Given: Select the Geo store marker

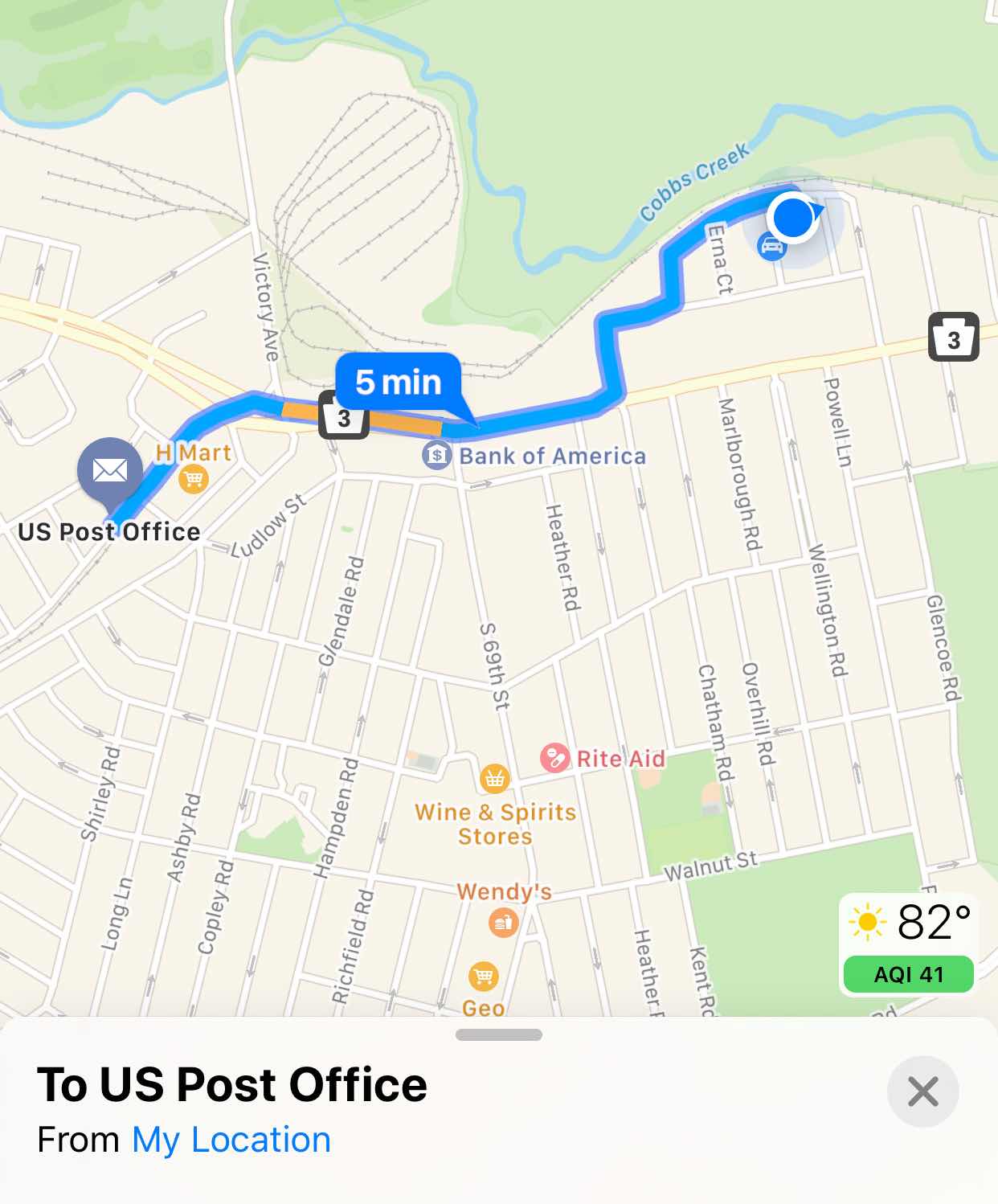Looking at the screenshot, I should click(x=483, y=977).
